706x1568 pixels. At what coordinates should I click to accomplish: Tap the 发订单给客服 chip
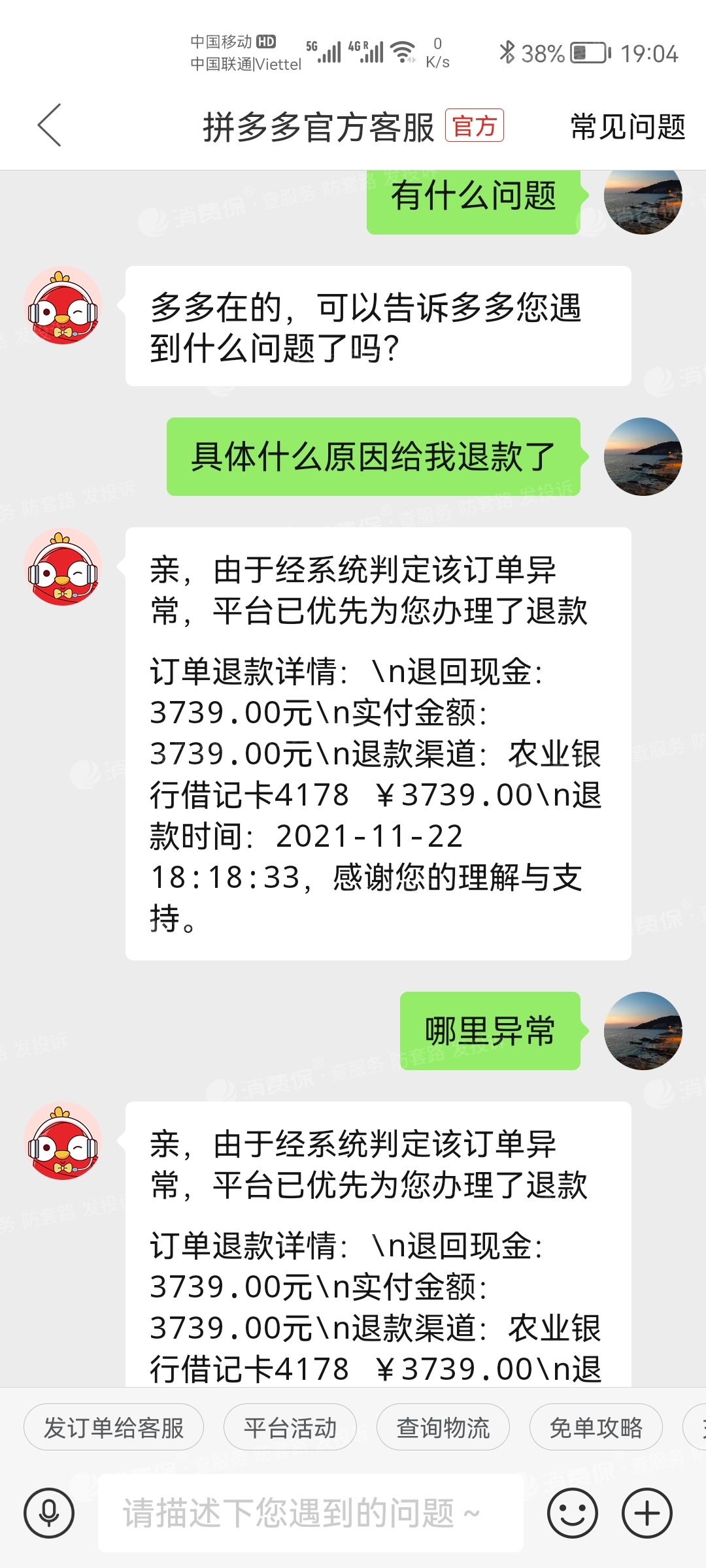coord(114,1428)
